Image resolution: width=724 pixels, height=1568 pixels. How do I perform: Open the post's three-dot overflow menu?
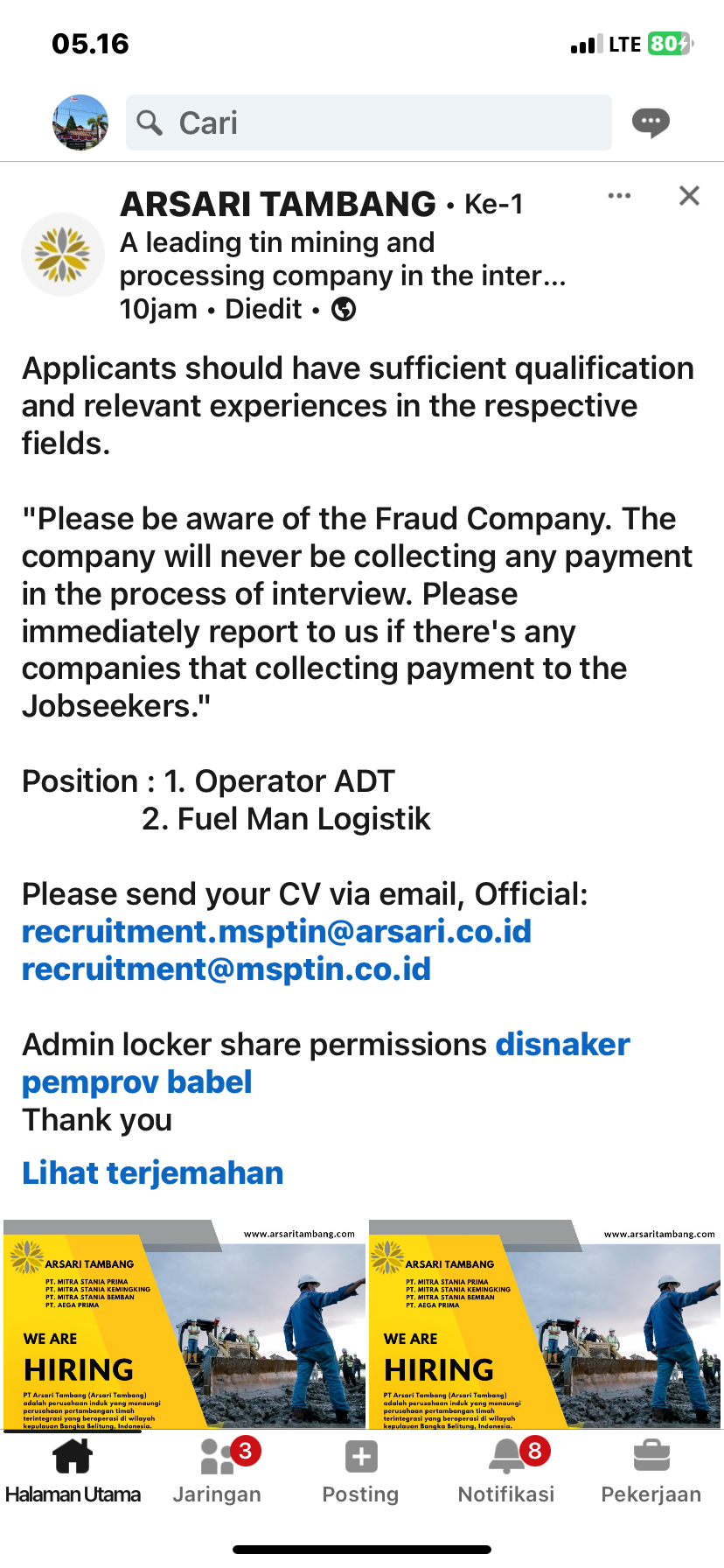click(619, 196)
